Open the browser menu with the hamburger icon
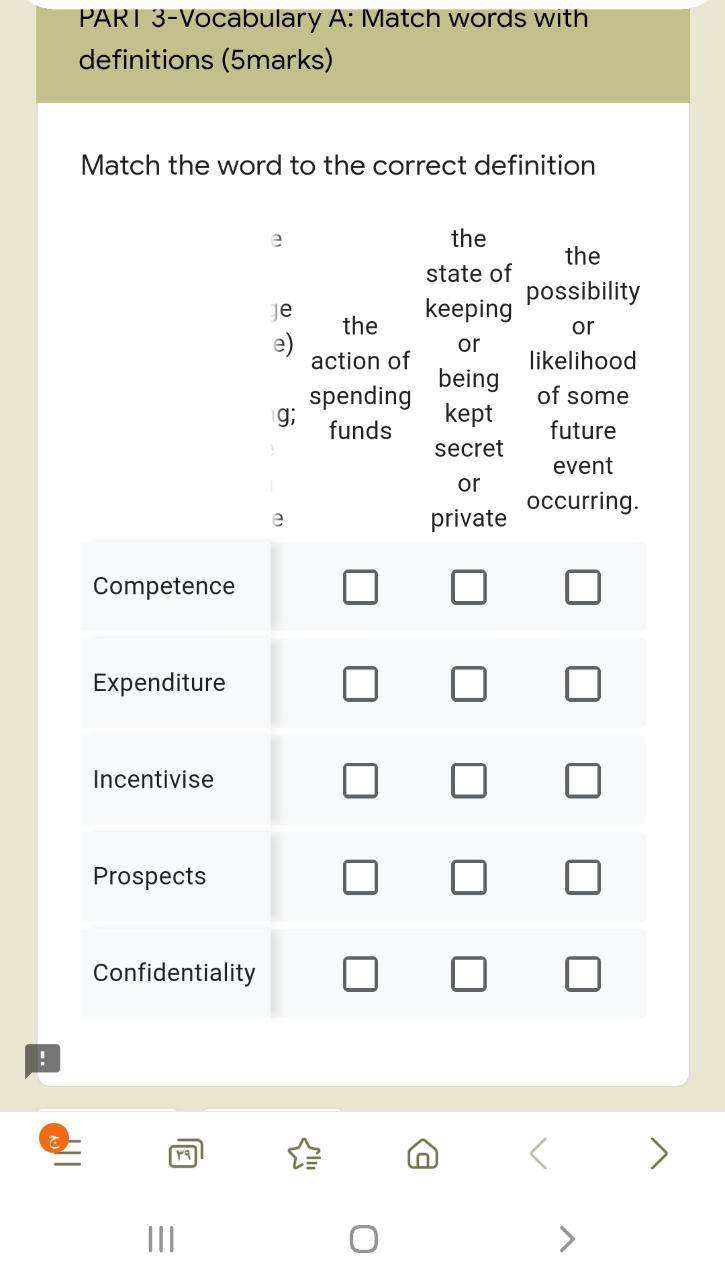The height and width of the screenshot is (1280, 725). 64,1150
